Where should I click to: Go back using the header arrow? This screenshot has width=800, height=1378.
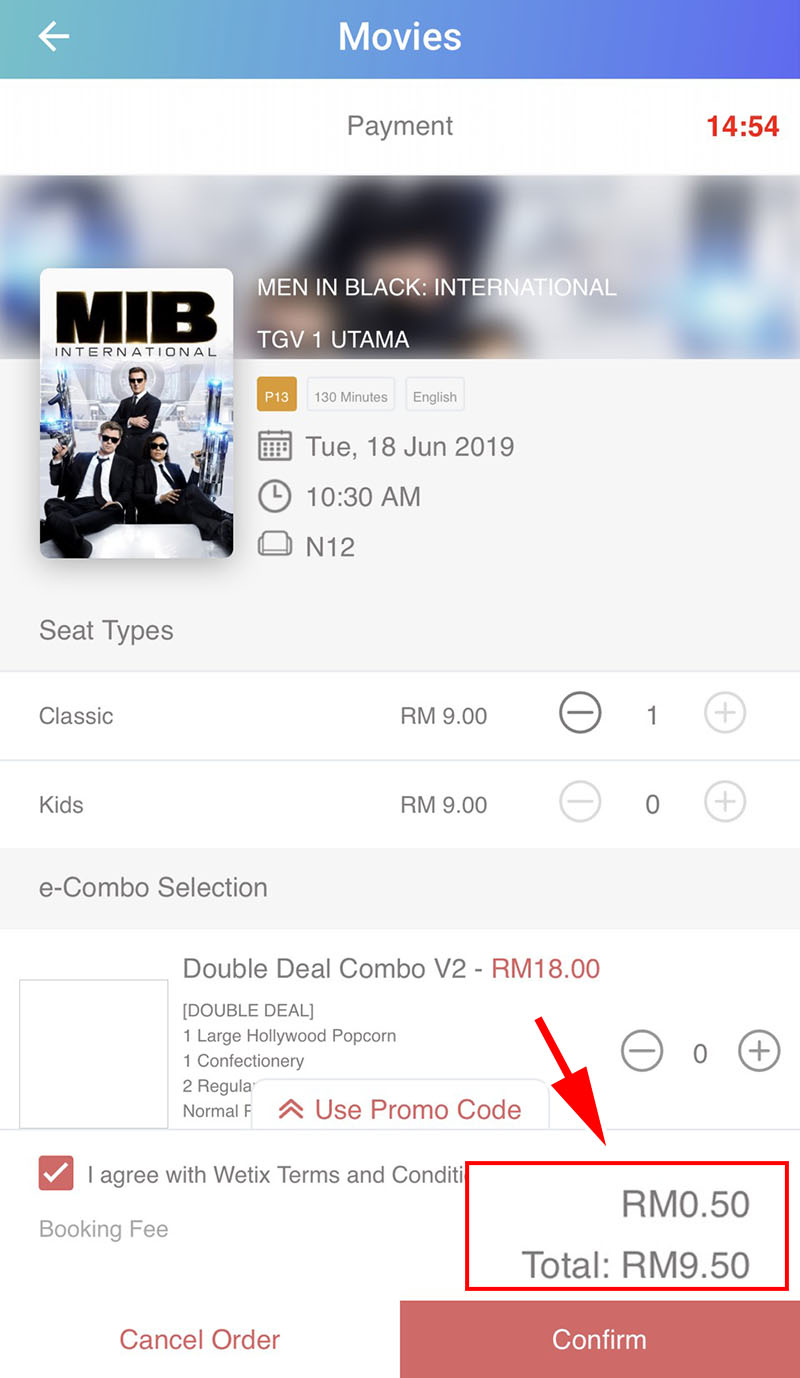(x=54, y=37)
